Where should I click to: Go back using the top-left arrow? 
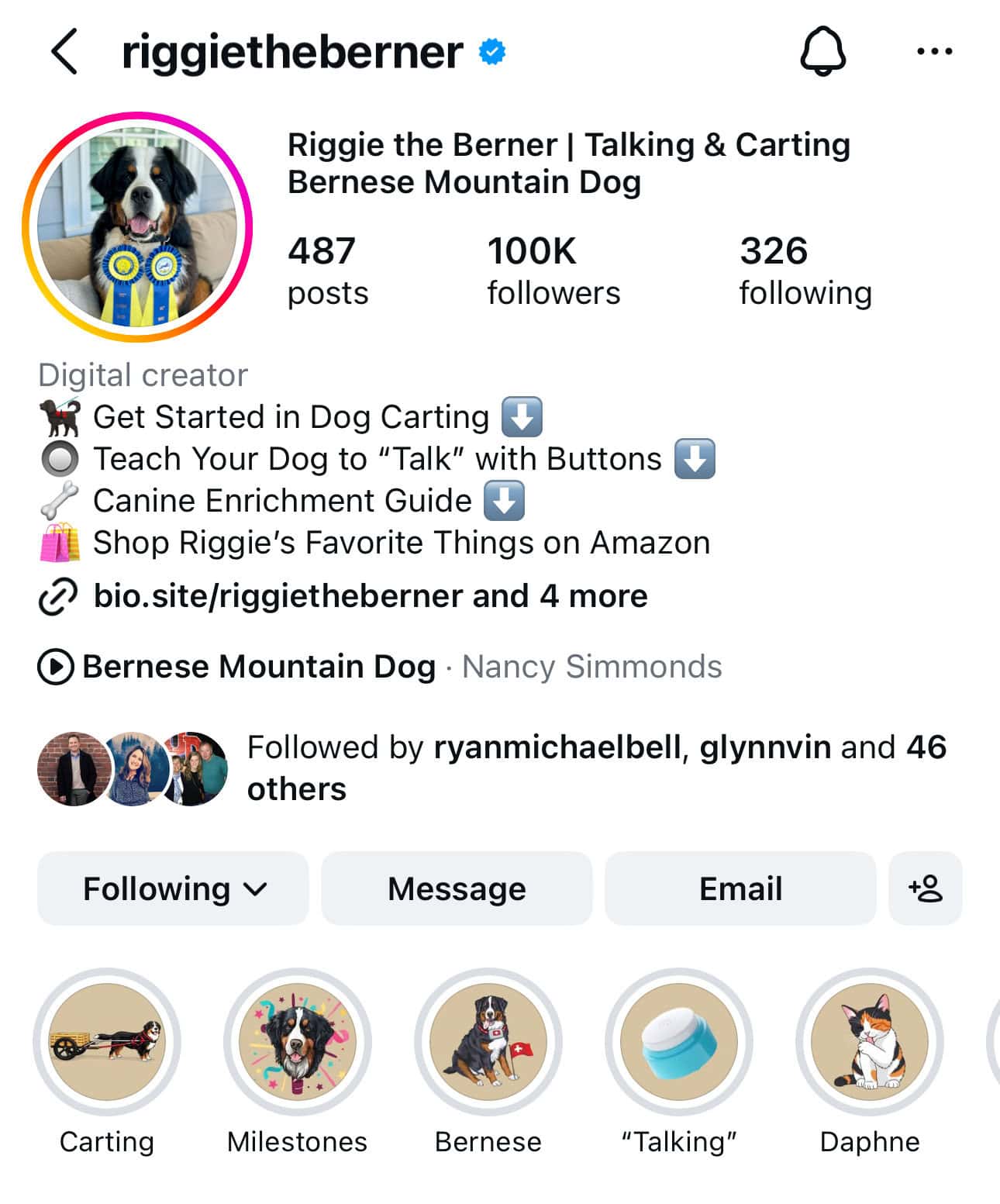coord(64,52)
